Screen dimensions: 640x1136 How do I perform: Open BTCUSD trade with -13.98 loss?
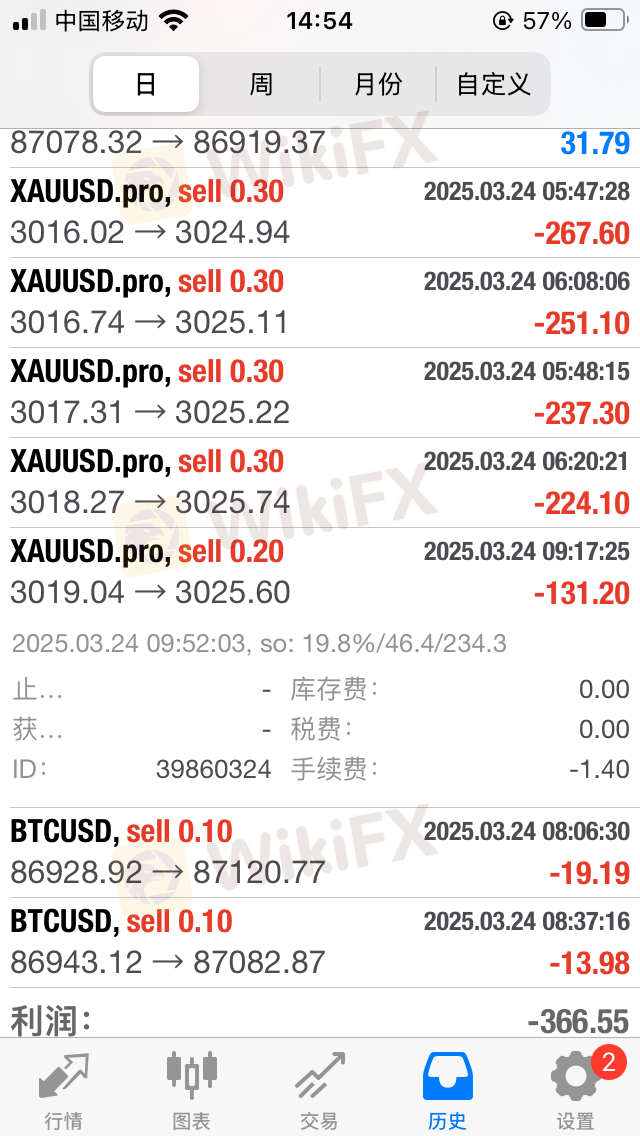(x=320, y=943)
